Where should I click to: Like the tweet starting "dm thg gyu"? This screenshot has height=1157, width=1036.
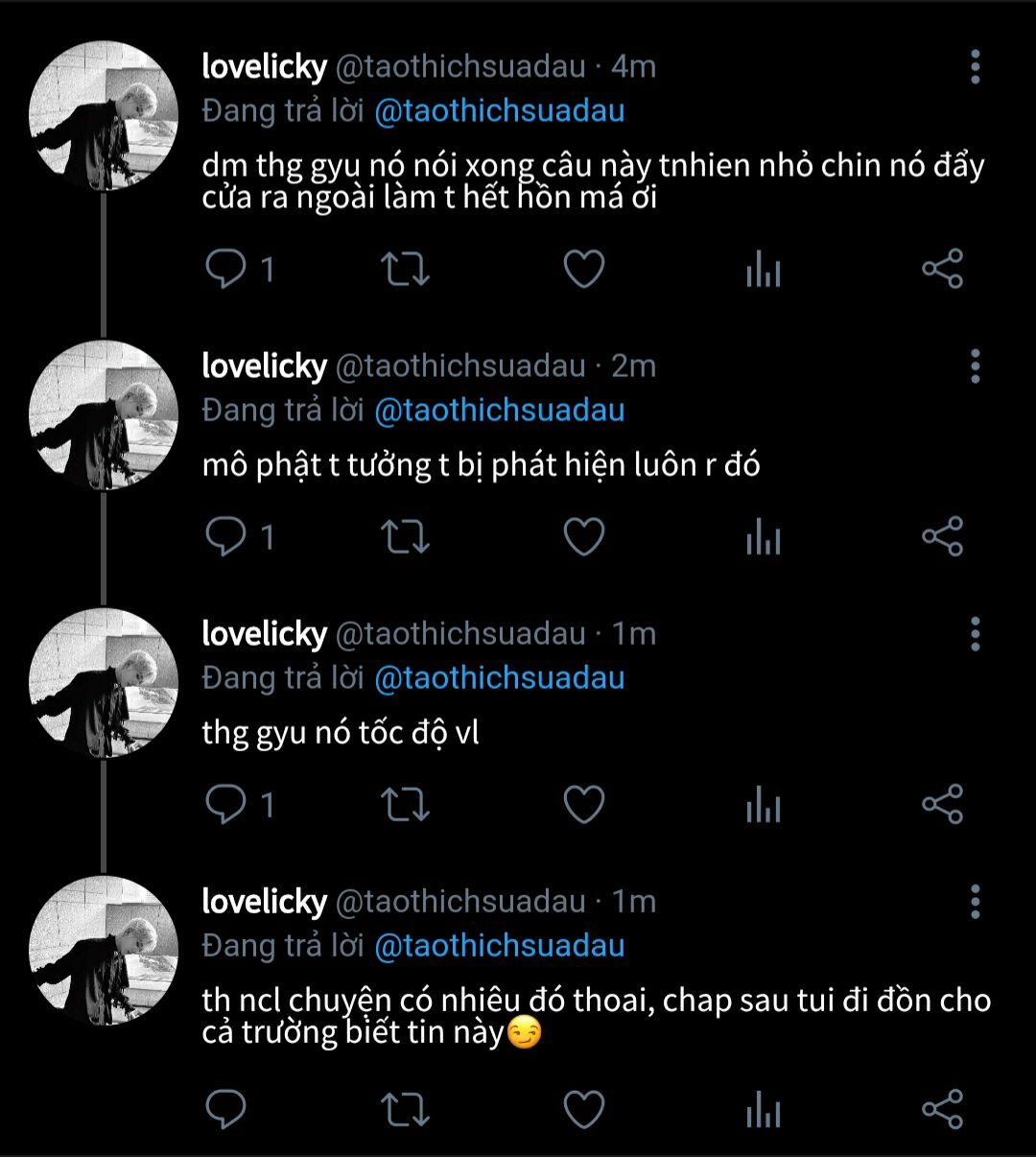(x=583, y=270)
